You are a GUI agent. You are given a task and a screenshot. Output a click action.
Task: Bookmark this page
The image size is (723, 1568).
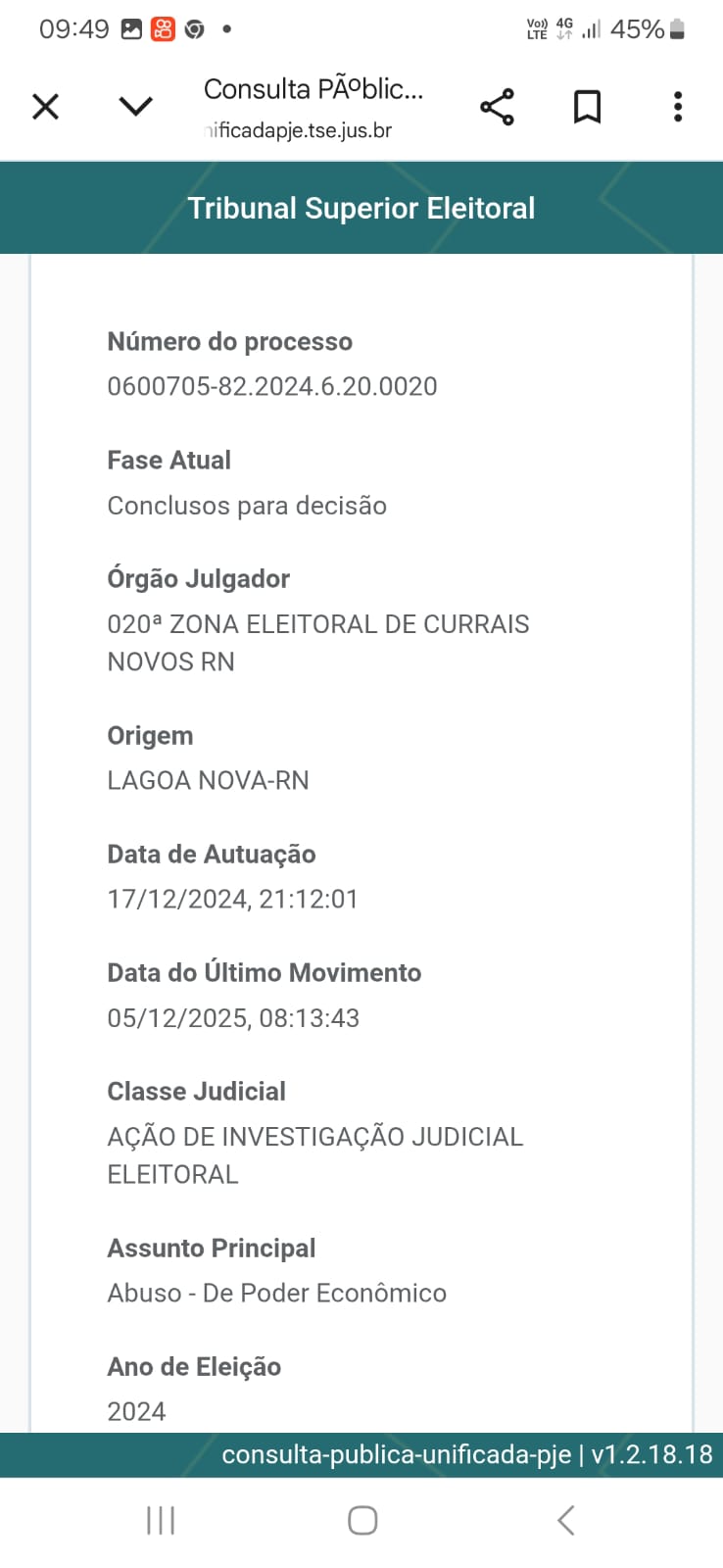coord(587,107)
